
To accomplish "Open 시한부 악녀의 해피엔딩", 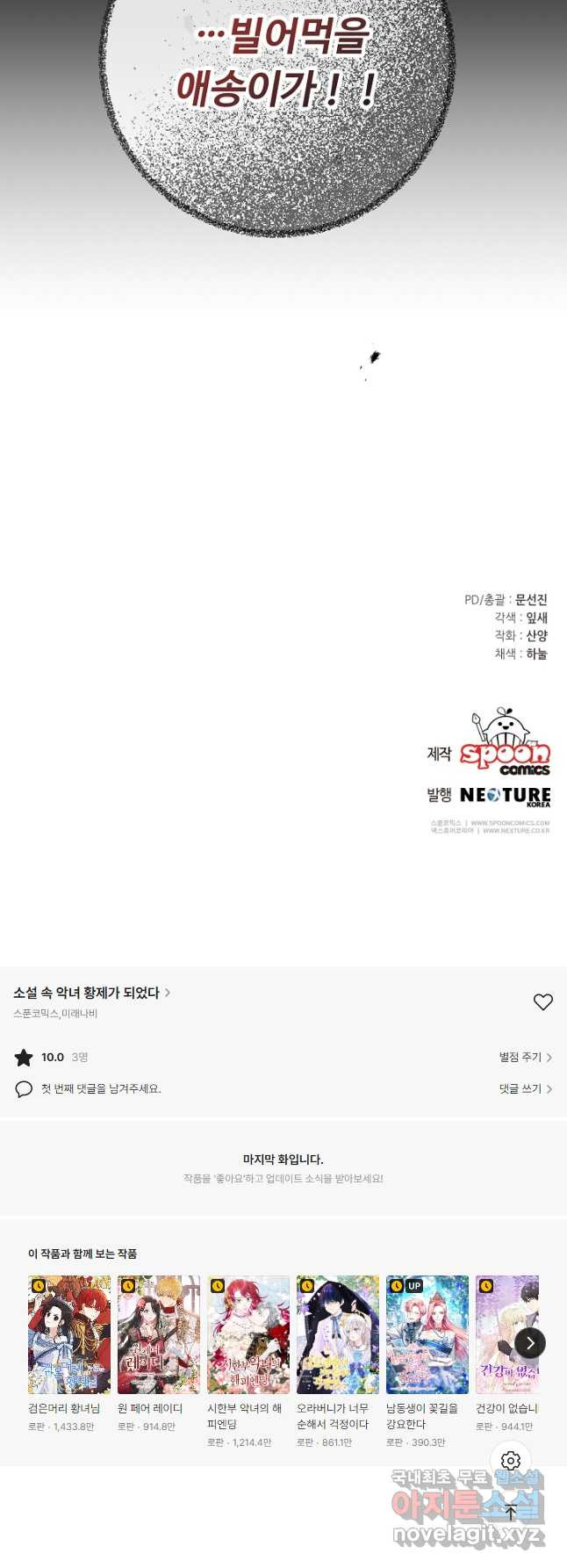I will [x=248, y=1334].
